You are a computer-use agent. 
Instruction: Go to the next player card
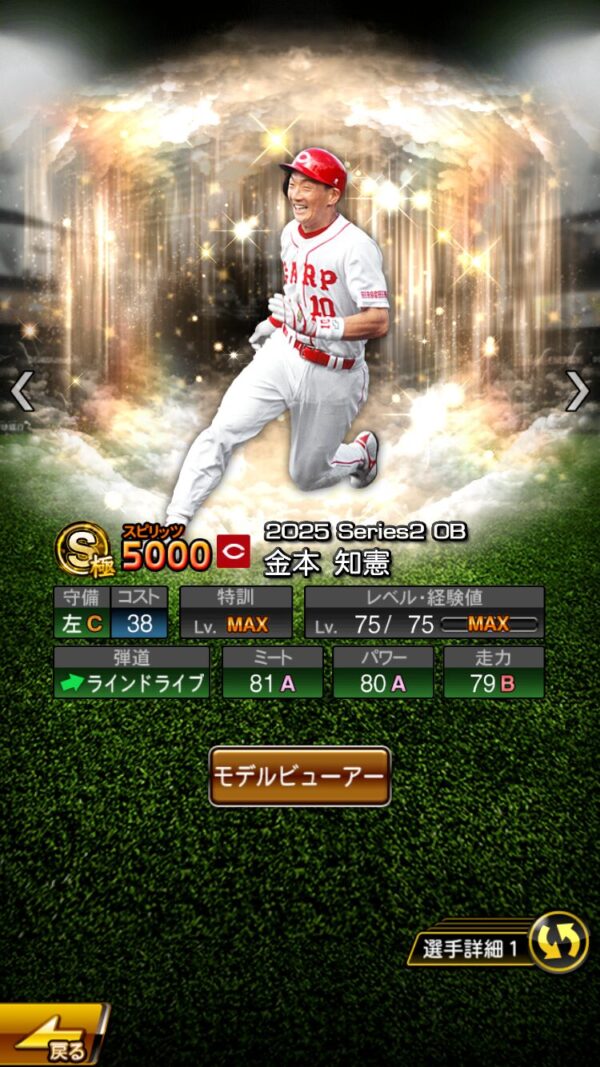tap(578, 391)
